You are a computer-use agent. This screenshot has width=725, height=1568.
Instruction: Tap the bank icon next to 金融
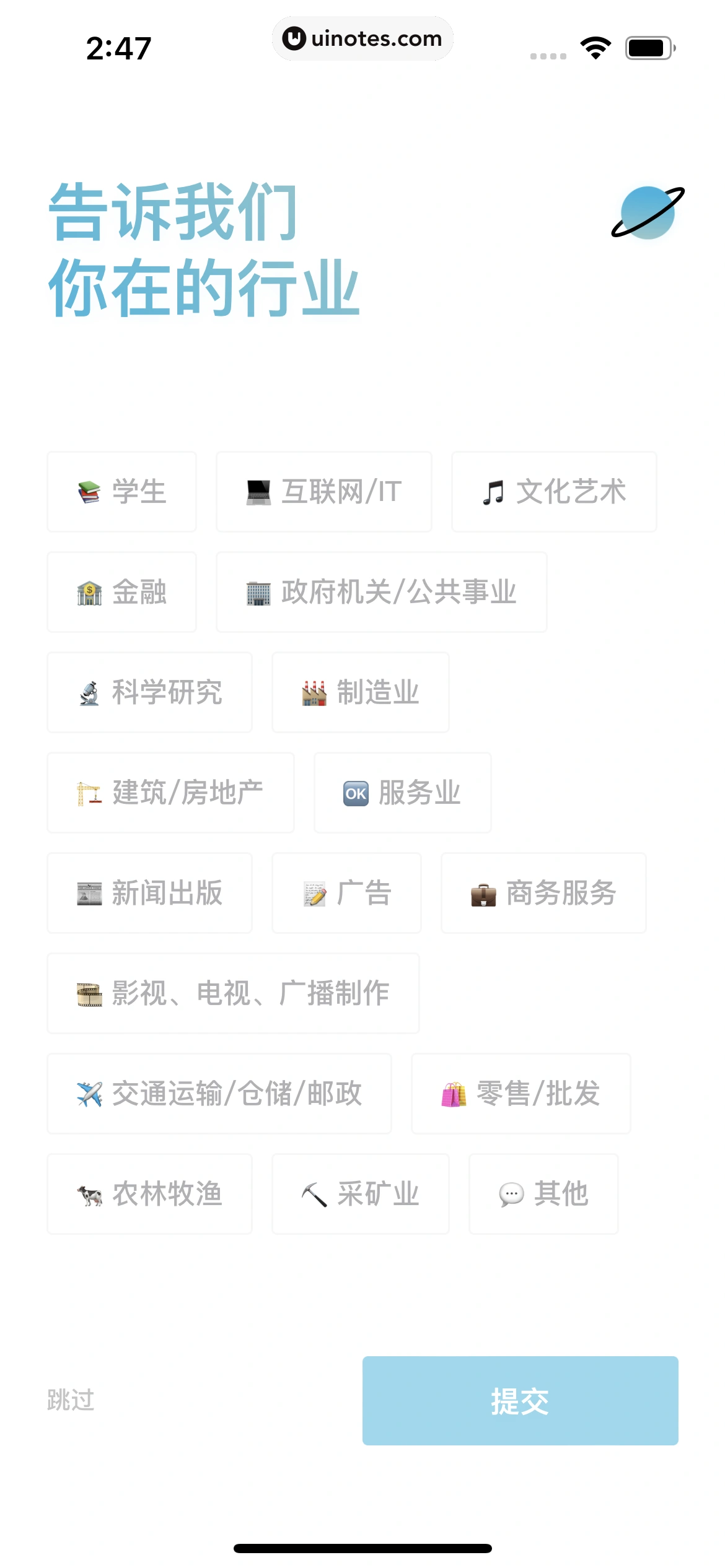(x=87, y=592)
